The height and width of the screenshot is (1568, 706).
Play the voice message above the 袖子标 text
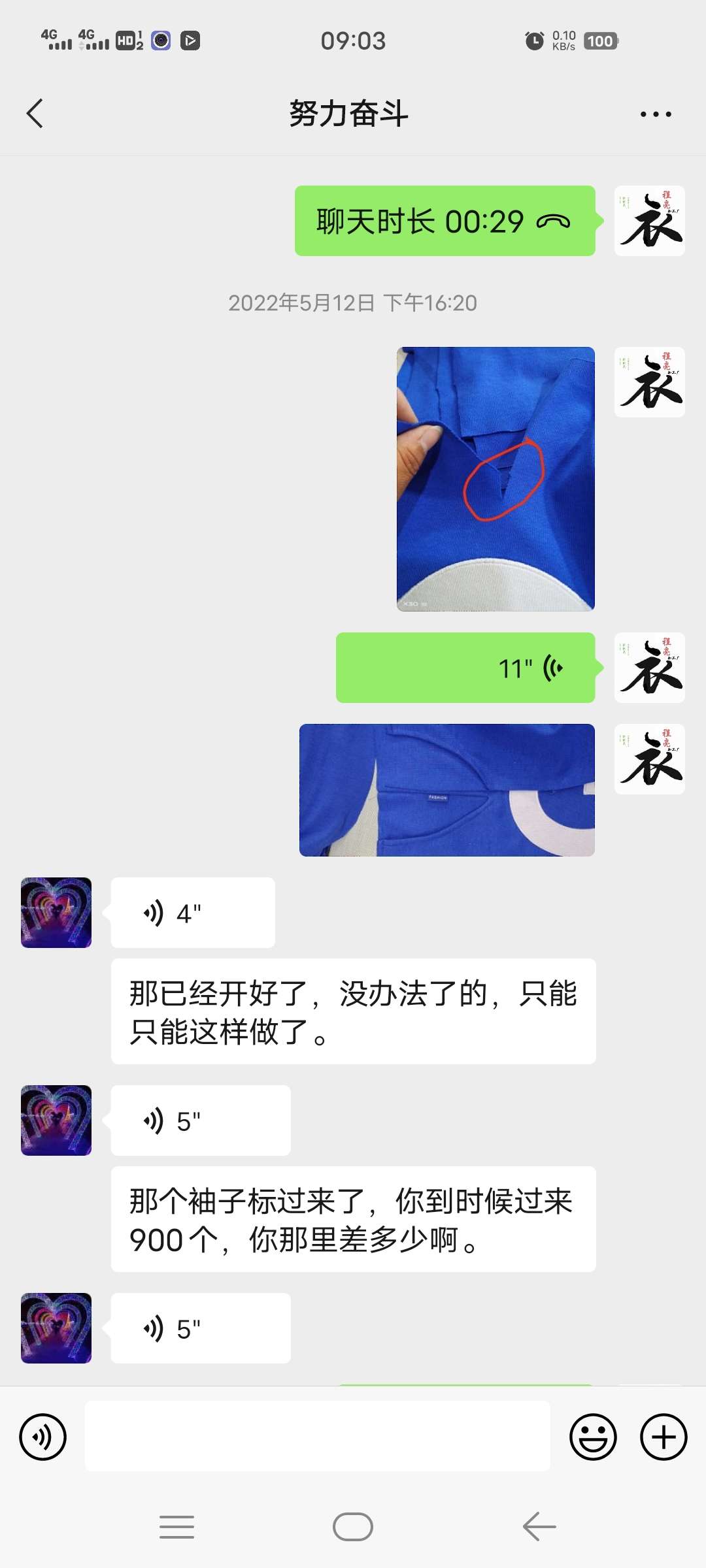200,1120
